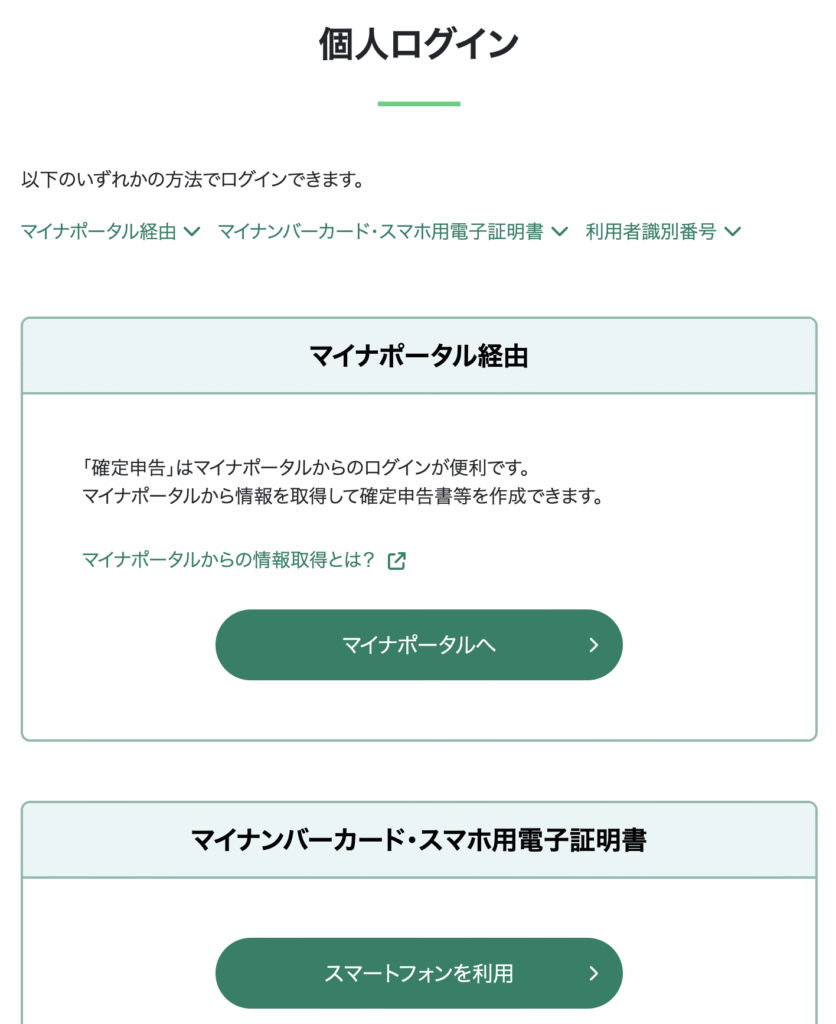Jump to the 利用者識別番号 section link
The image size is (836, 1024).
click(x=662, y=232)
